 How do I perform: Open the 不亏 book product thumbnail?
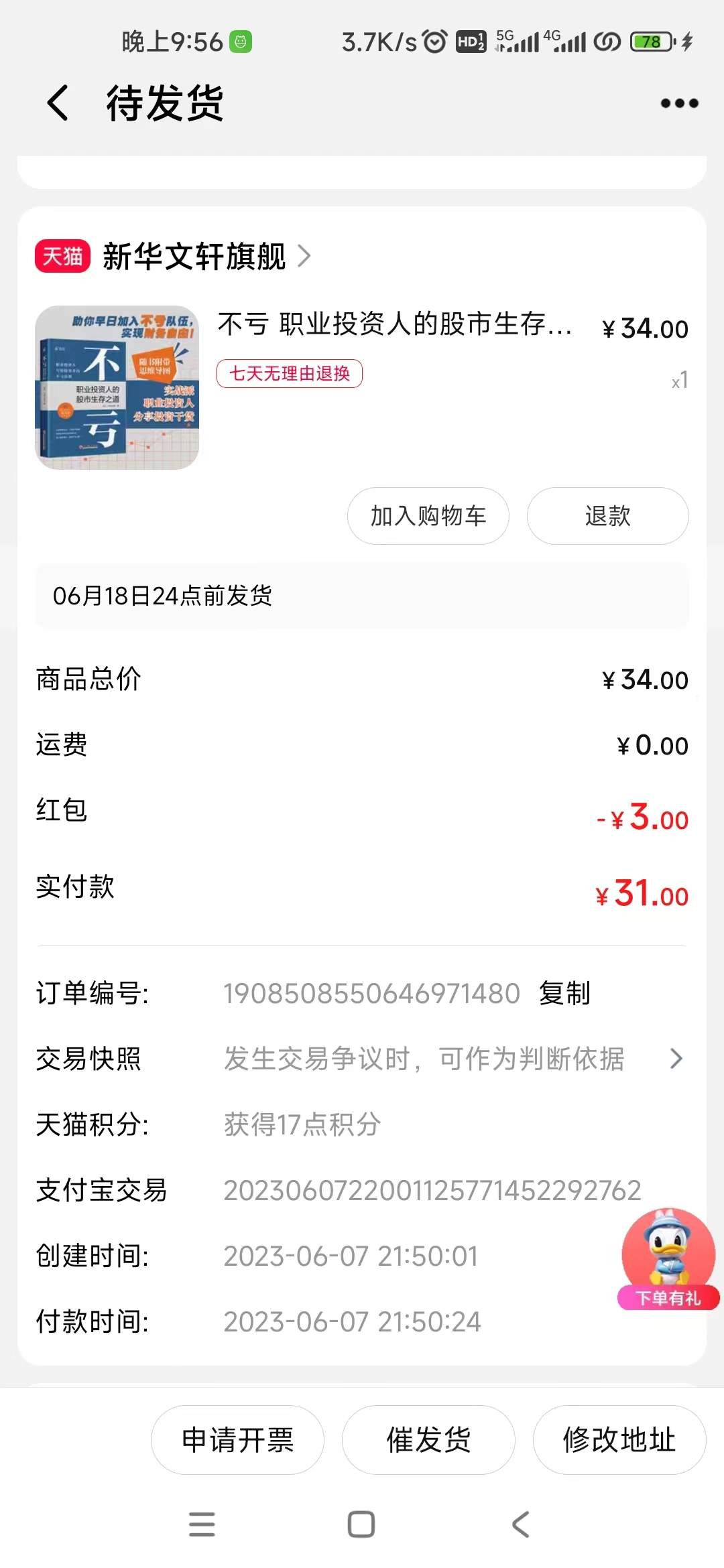tap(117, 388)
